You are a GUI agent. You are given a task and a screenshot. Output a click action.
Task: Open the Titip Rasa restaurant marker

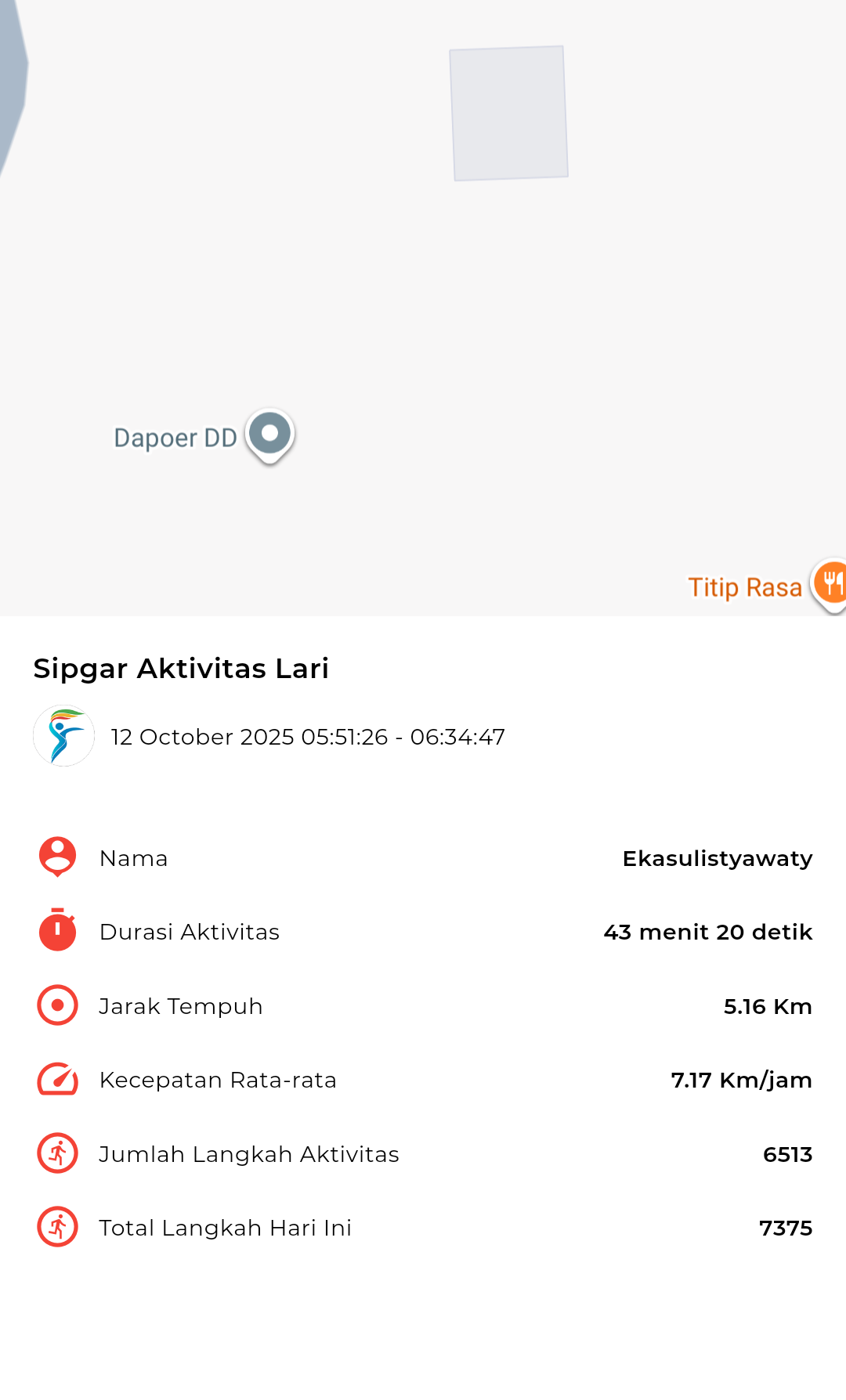(x=830, y=584)
